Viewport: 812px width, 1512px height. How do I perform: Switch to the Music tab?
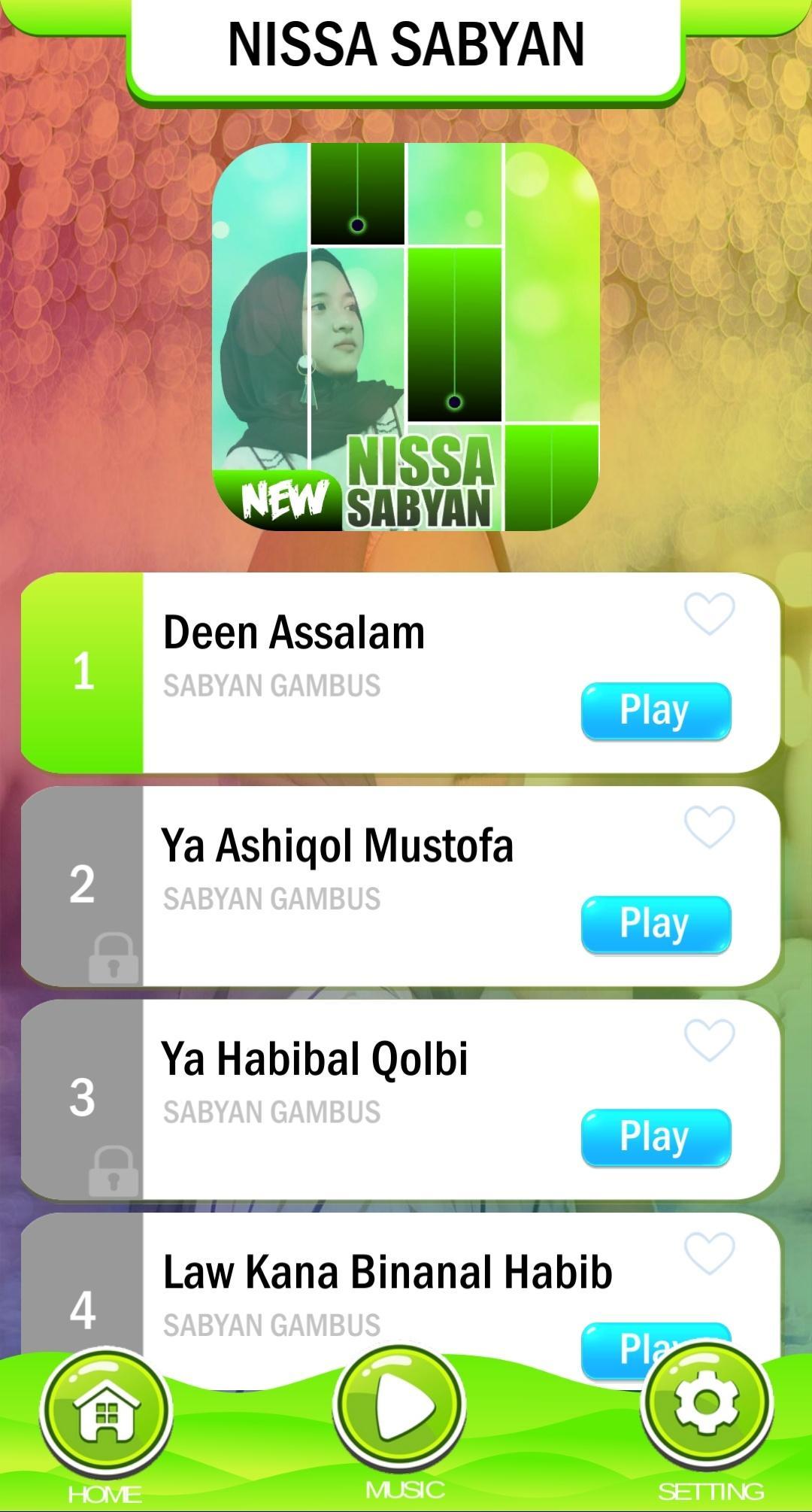[x=399, y=1407]
